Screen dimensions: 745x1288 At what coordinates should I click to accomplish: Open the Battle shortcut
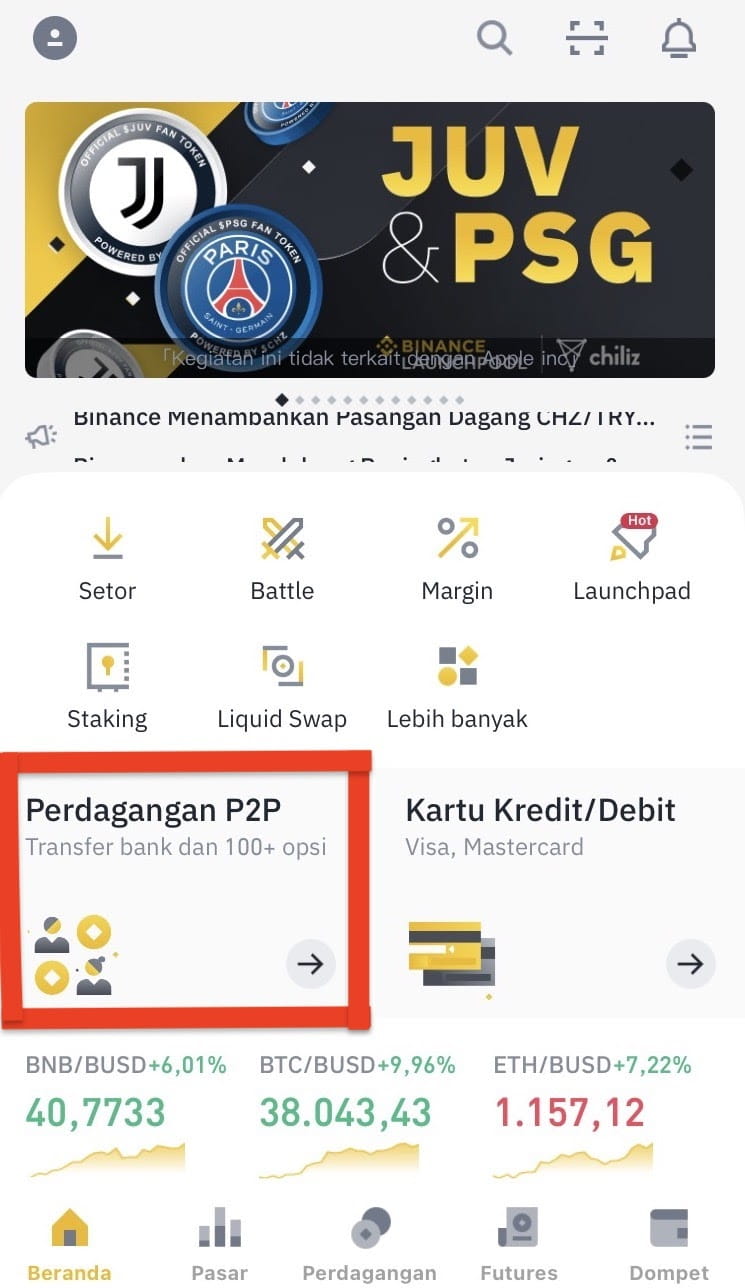(282, 560)
